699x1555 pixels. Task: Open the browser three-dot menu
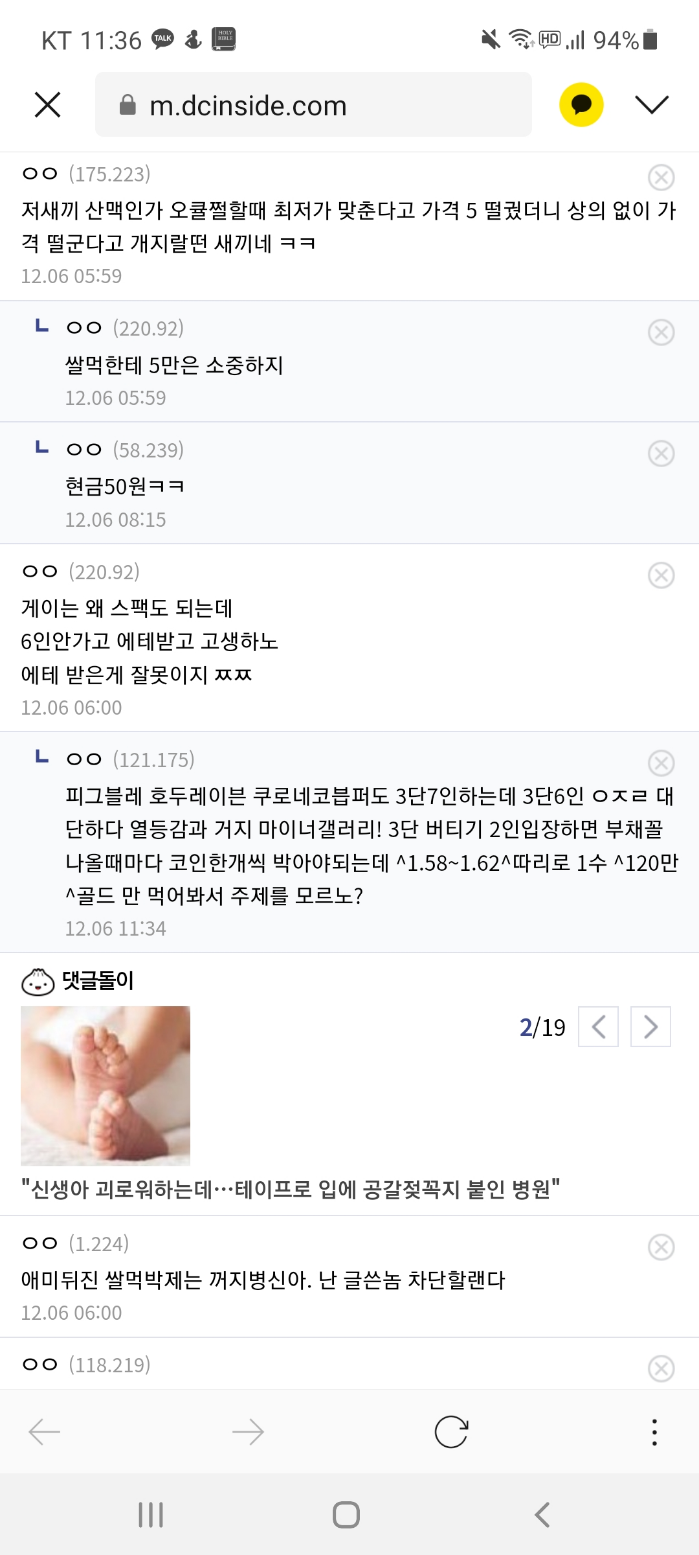click(x=654, y=1432)
